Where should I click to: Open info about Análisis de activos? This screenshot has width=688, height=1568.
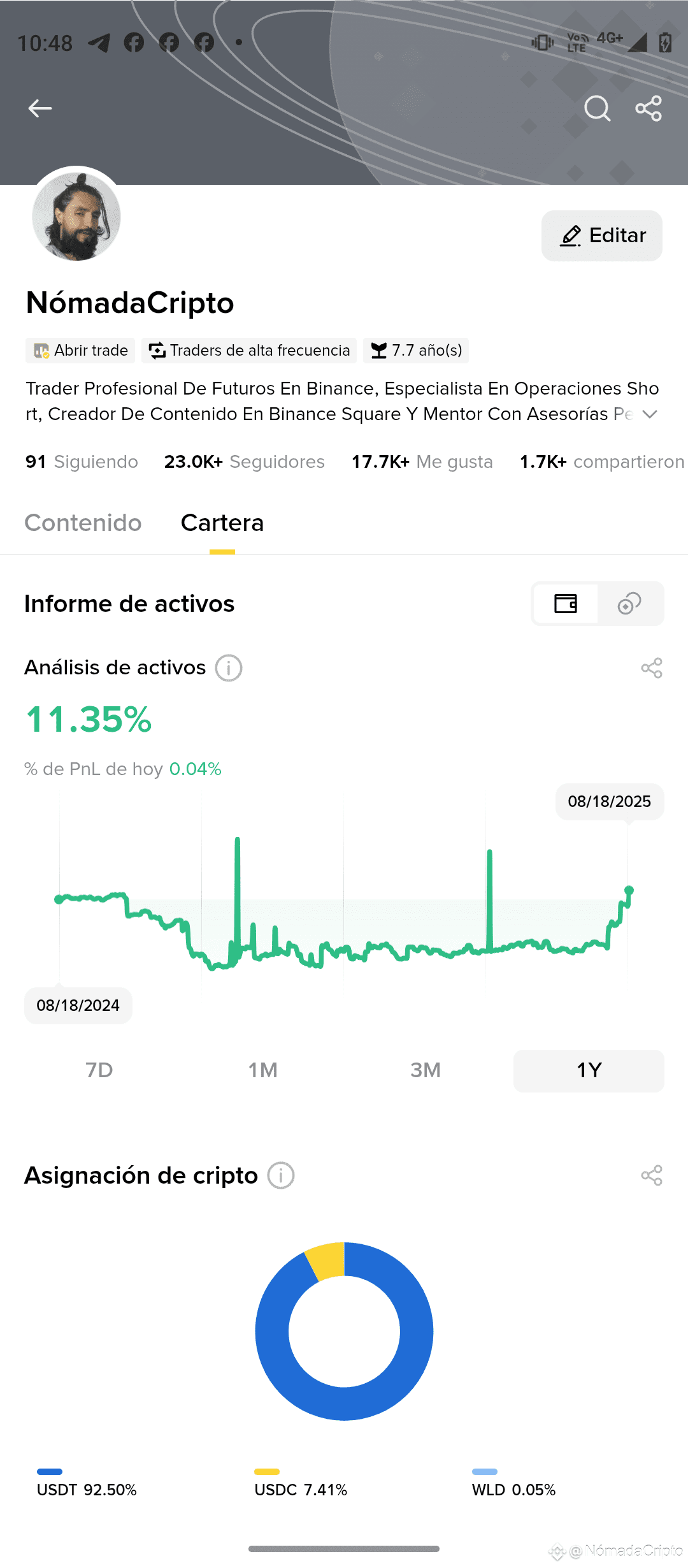pos(229,668)
